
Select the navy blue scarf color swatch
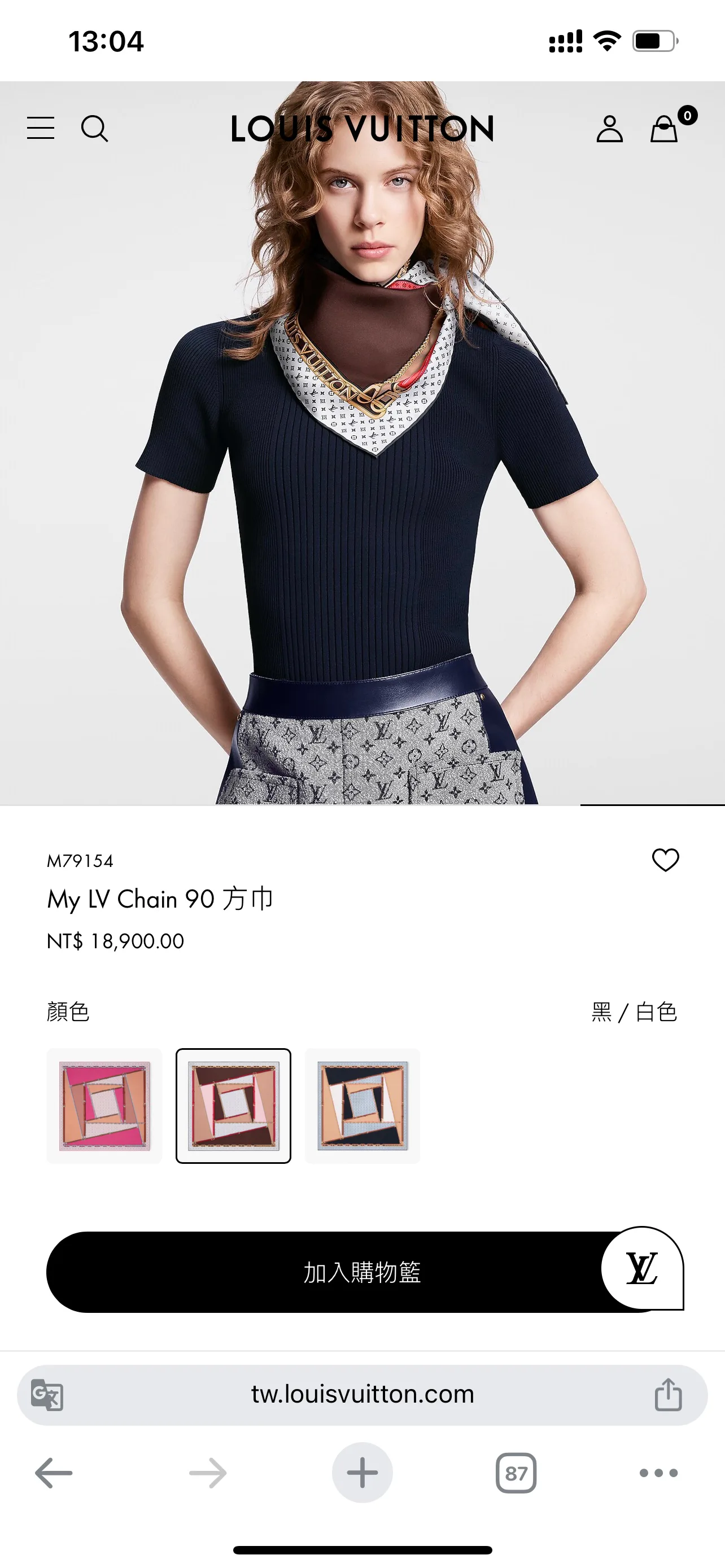[362, 1106]
